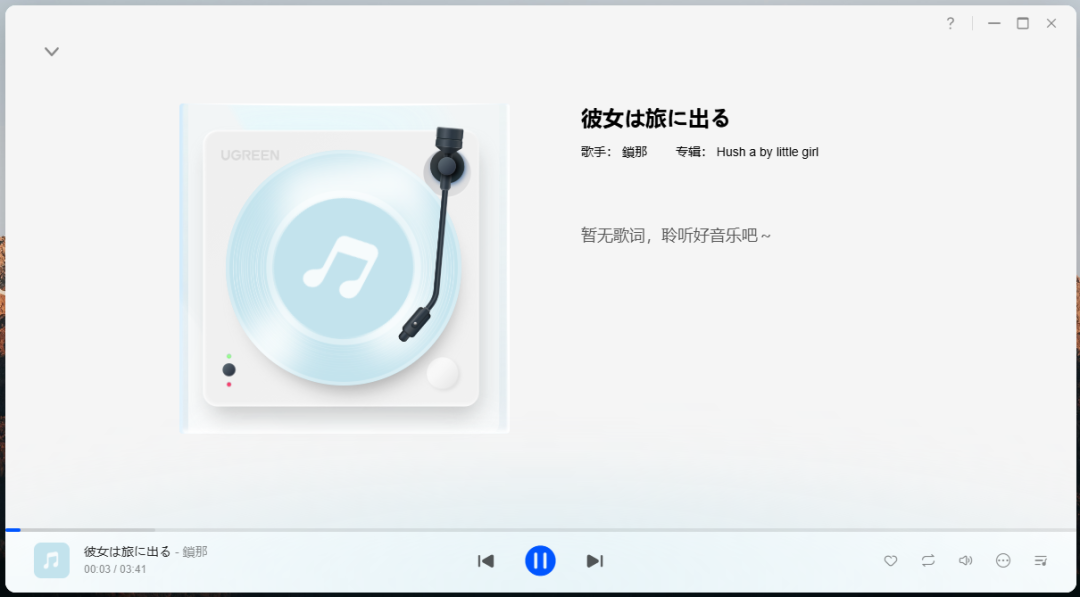Viewport: 1080px width, 597px height.
Task: Minimize the player window
Action: point(994,23)
